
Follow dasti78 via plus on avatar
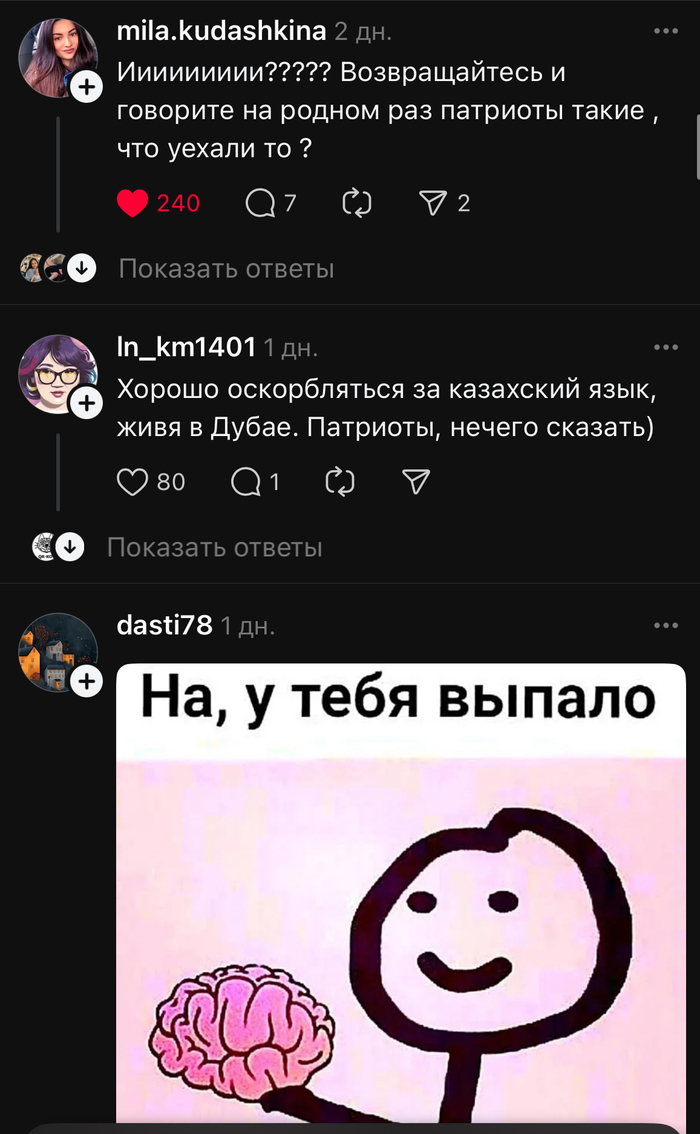click(x=87, y=682)
